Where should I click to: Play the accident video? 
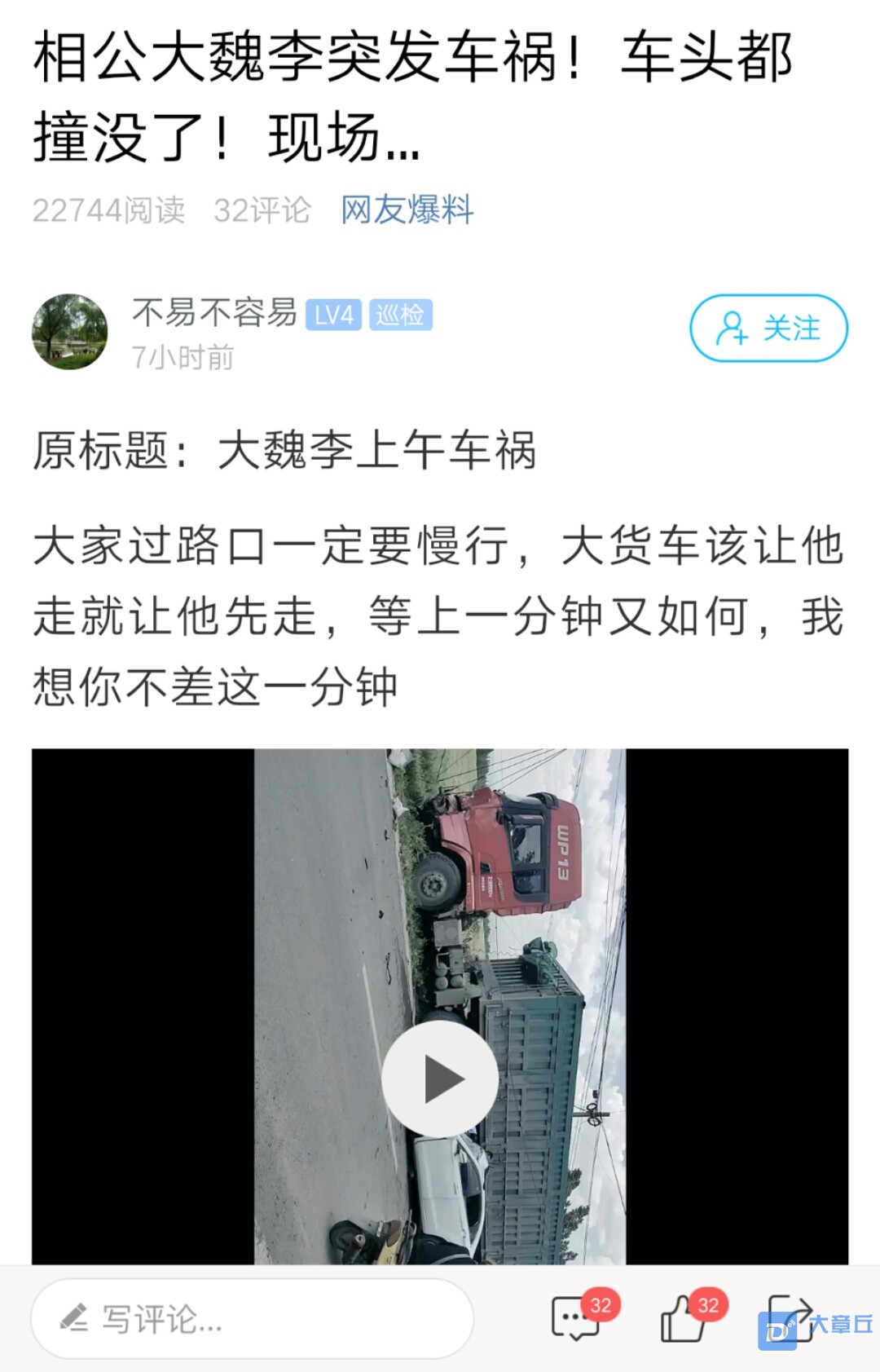coord(440,1079)
